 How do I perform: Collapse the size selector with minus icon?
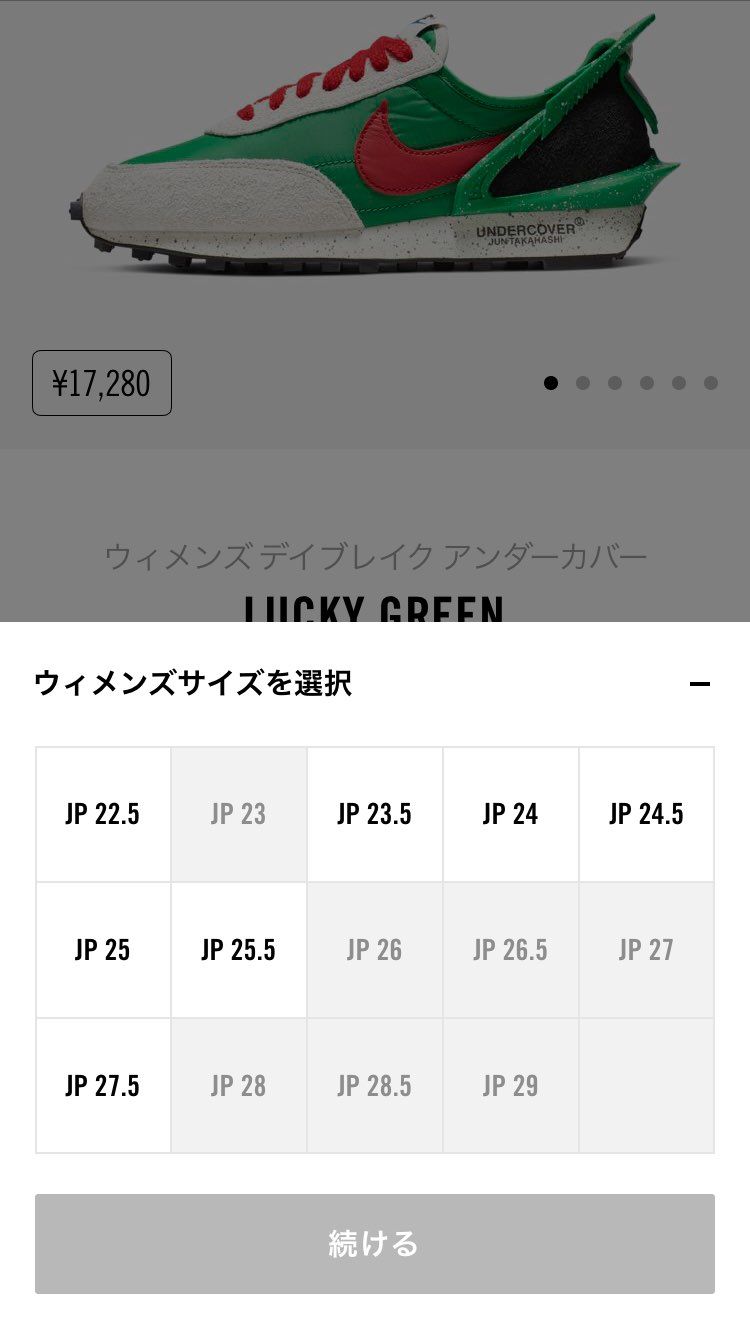700,685
